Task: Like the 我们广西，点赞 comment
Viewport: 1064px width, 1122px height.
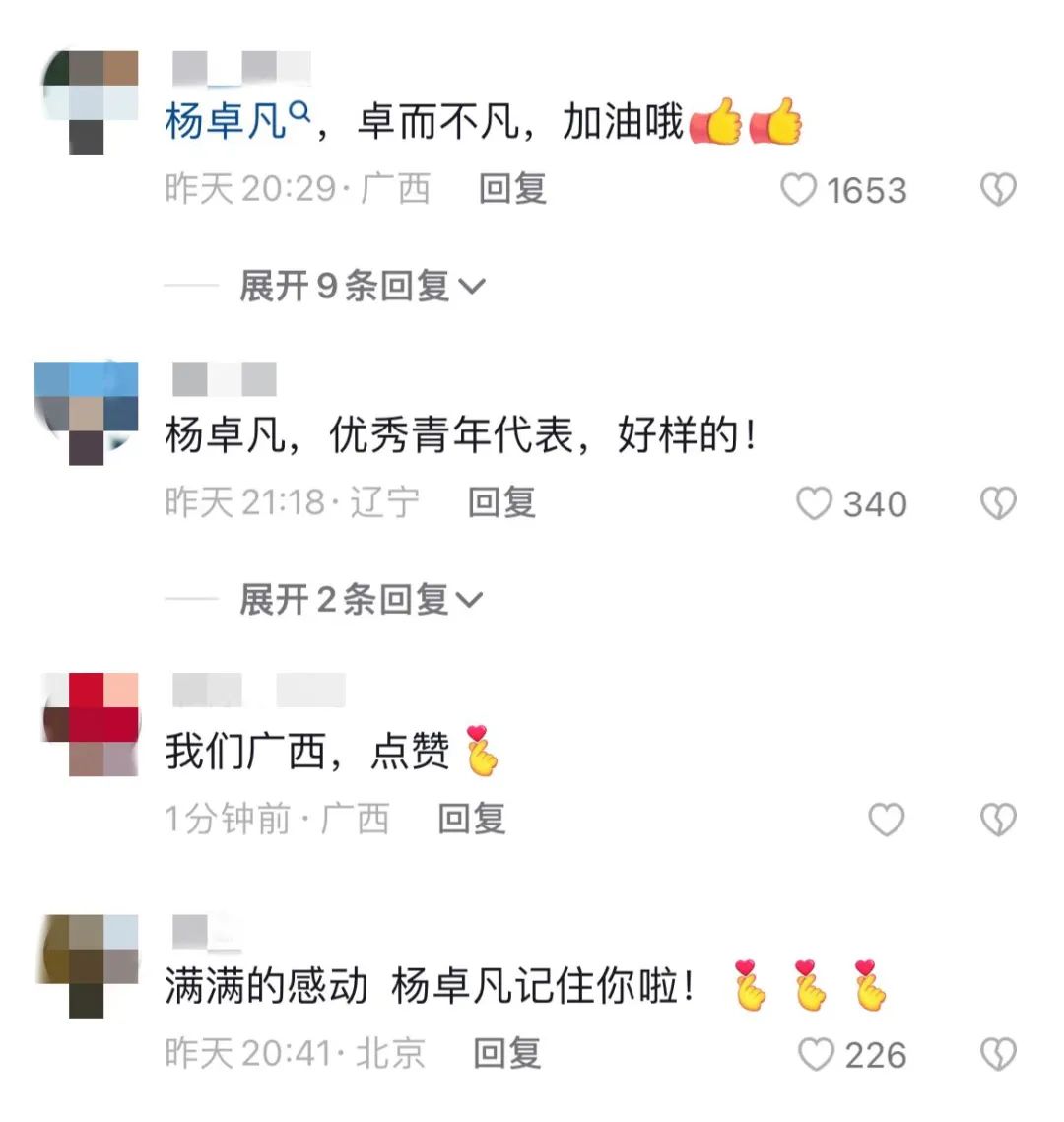Action: [886, 820]
